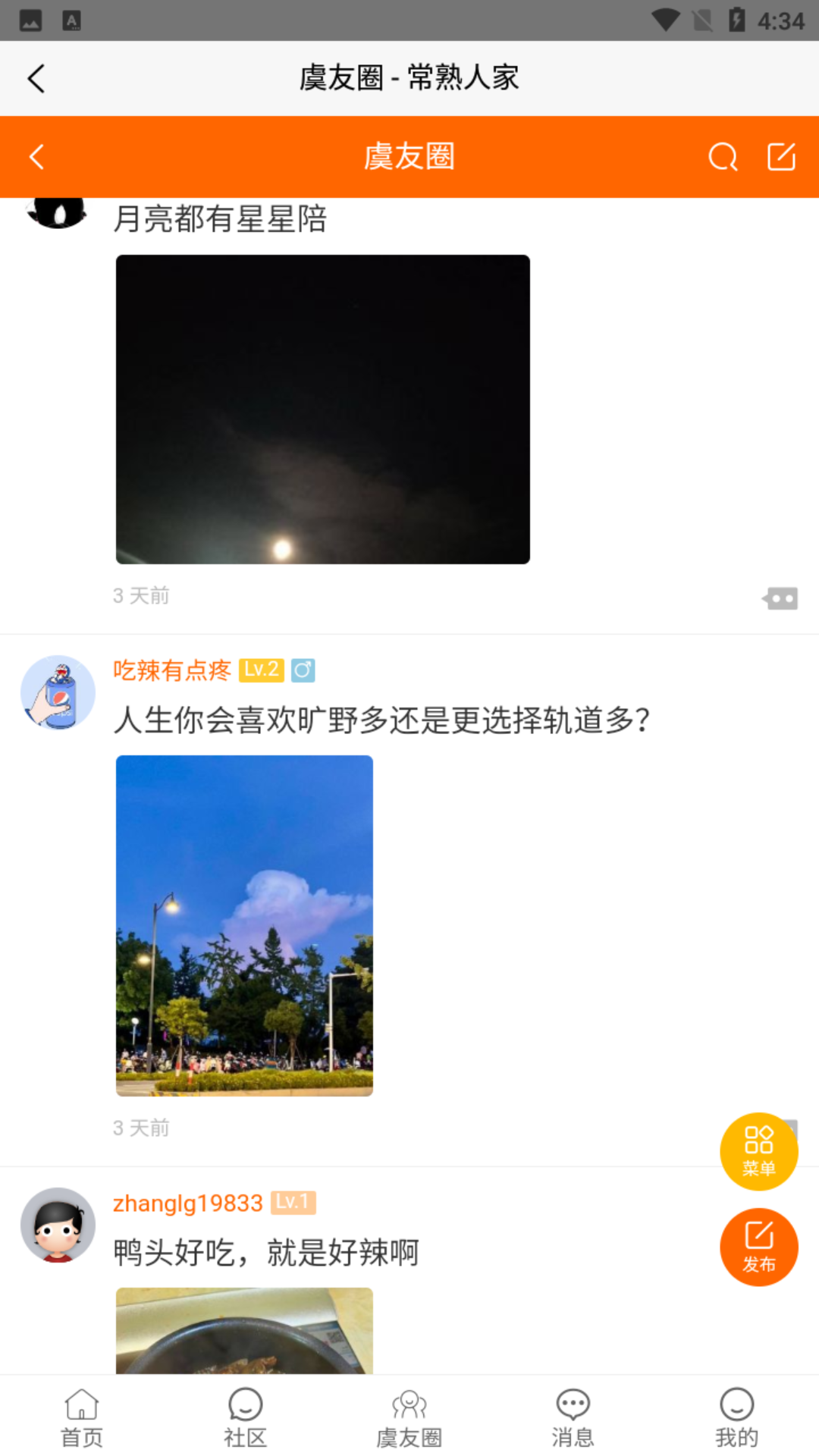Tap the compose icon in orange bar
The height and width of the screenshot is (1456, 819).
pyautogui.click(x=781, y=157)
